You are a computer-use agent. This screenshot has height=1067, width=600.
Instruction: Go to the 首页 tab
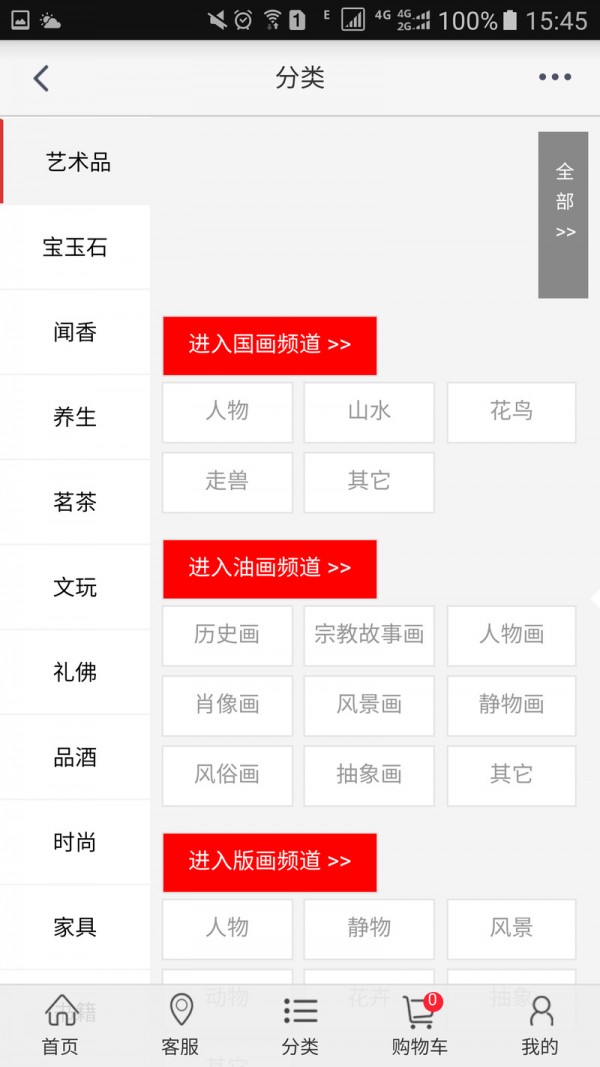coord(60,1025)
